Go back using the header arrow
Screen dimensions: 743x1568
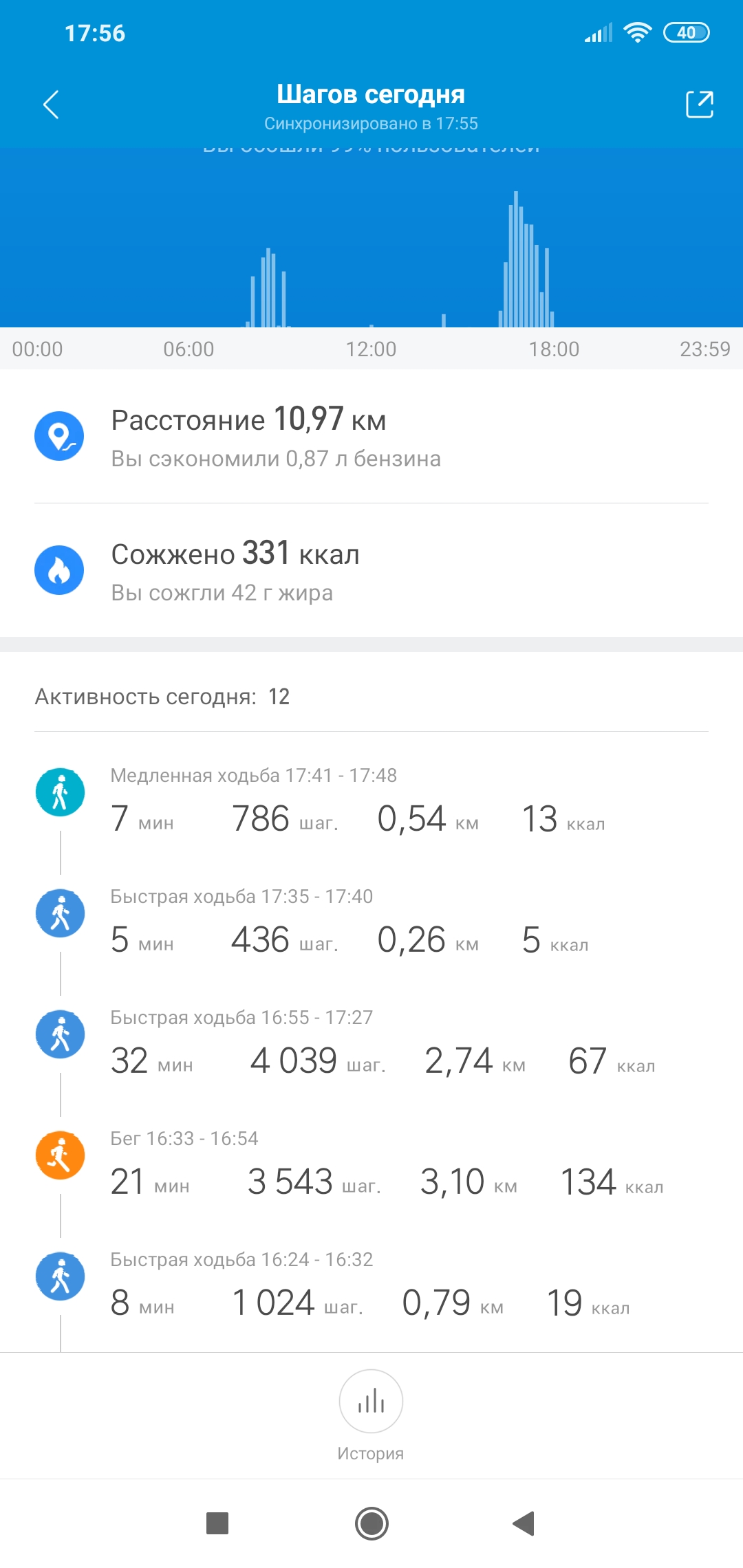click(x=51, y=105)
